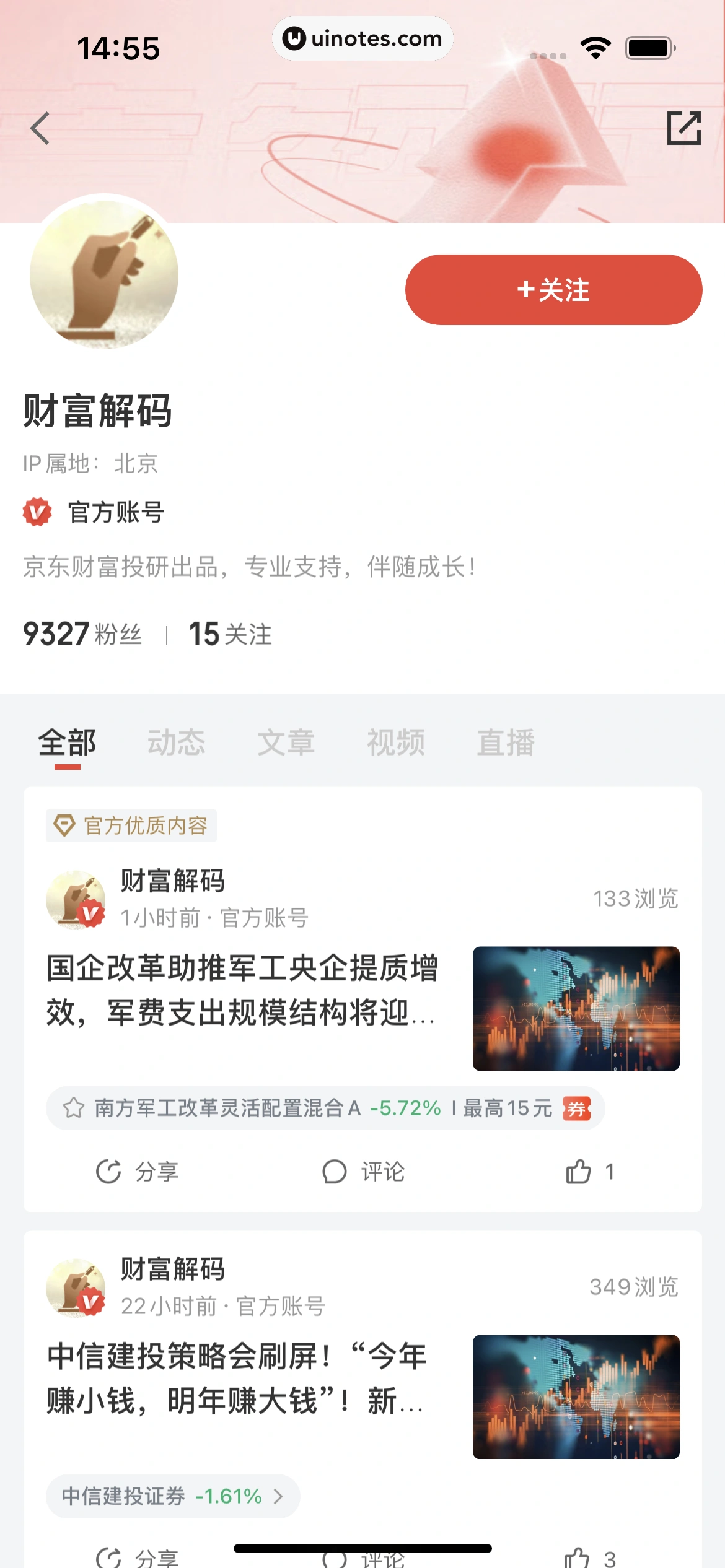Tap the profile avatar of 财富解码
The height and width of the screenshot is (1568, 725).
[x=104, y=275]
